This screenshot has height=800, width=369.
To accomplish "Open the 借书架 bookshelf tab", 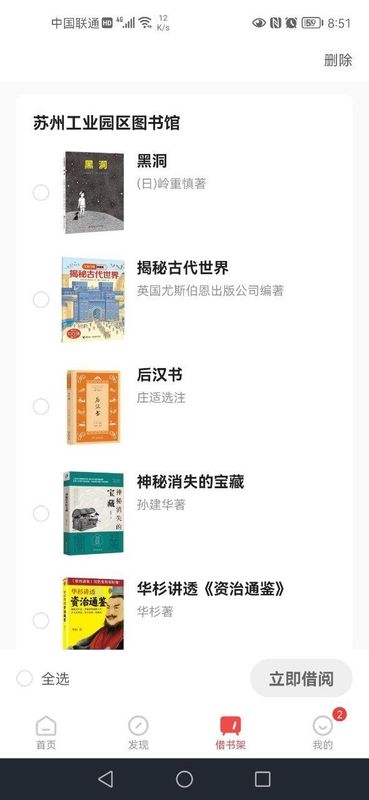I will 230,733.
